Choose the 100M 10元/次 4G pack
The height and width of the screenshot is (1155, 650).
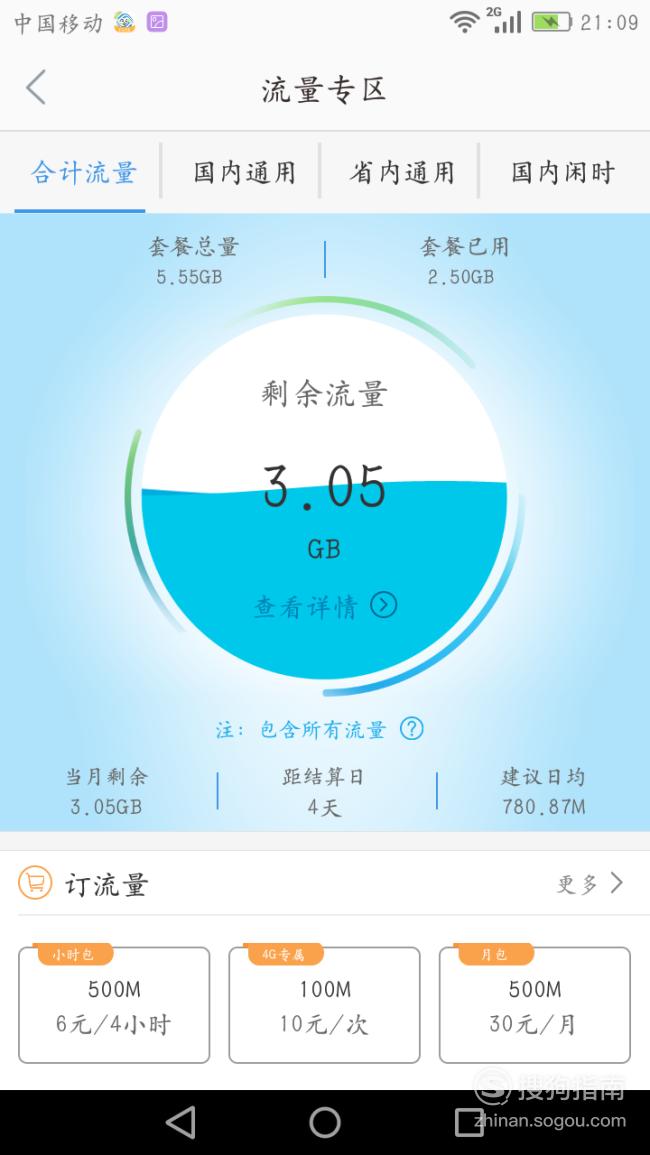click(324, 1005)
